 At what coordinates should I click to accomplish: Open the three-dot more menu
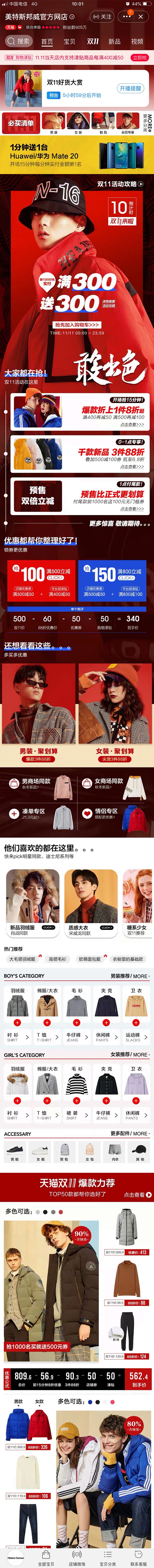click(127, 16)
